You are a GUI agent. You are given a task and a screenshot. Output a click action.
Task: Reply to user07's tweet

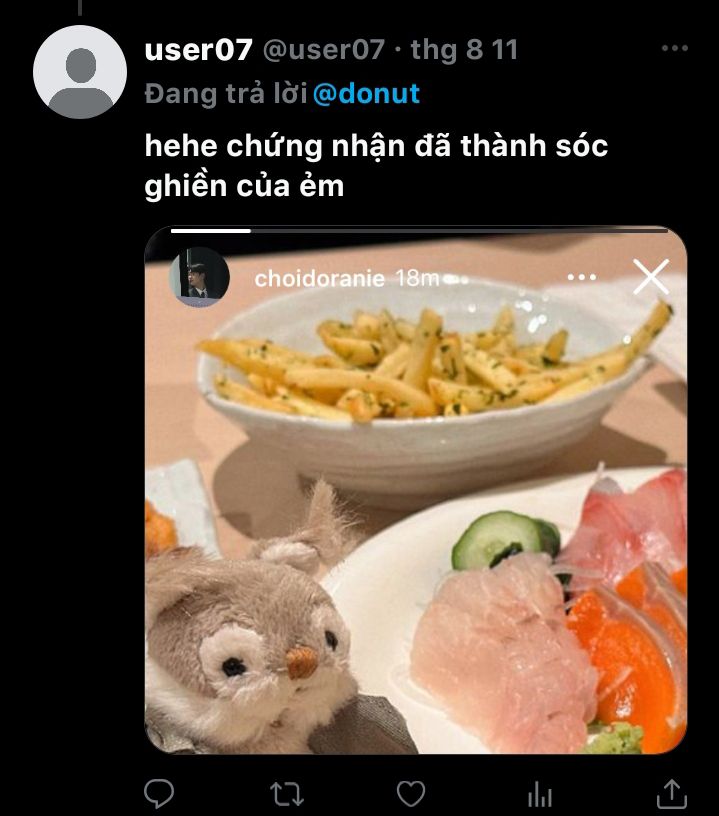159,793
